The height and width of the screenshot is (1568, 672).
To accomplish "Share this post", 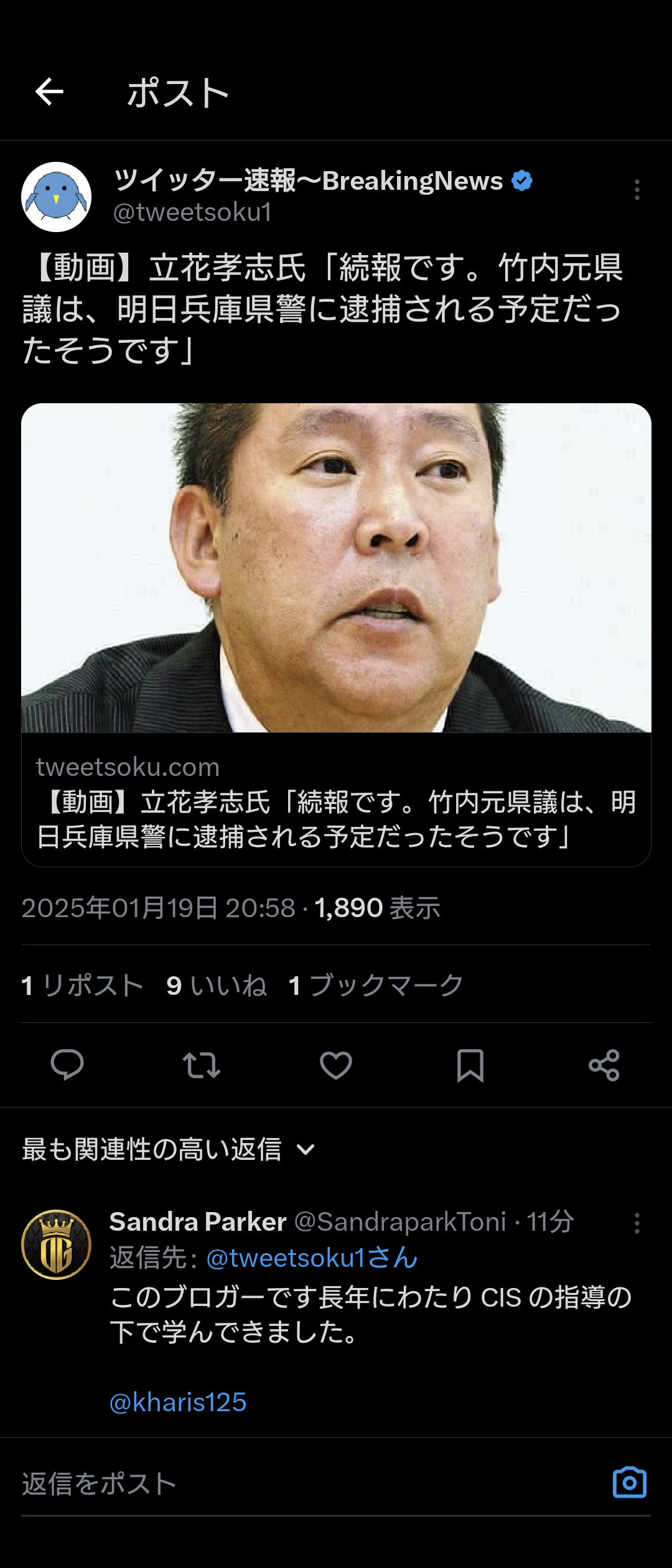I will (x=604, y=1065).
